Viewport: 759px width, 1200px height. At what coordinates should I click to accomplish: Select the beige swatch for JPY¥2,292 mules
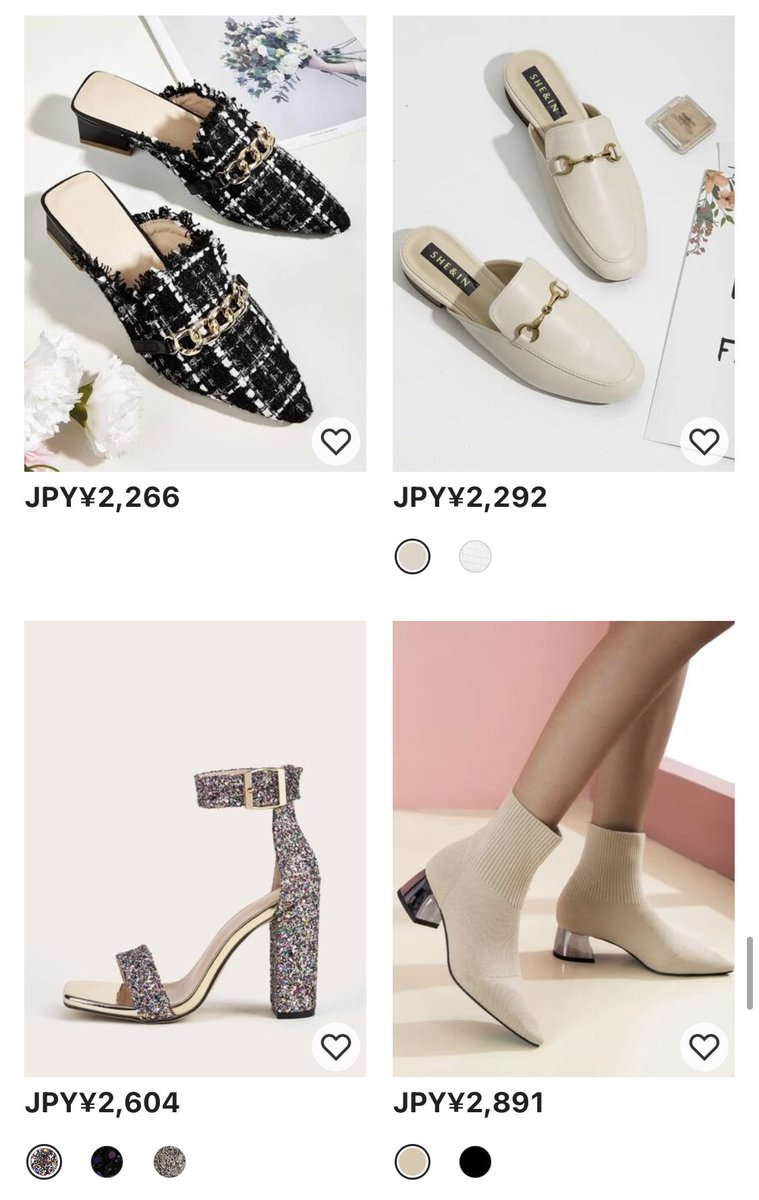coord(412,556)
